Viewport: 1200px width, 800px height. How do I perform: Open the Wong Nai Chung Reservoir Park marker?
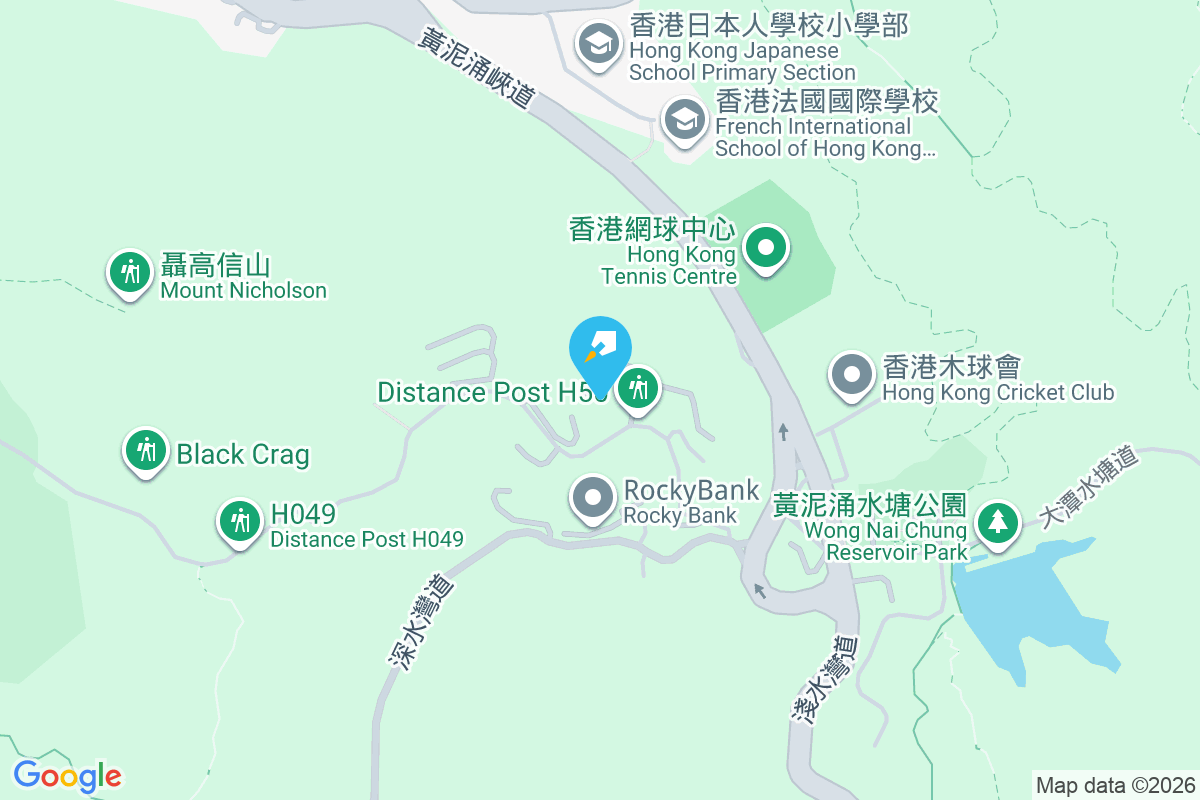[997, 523]
